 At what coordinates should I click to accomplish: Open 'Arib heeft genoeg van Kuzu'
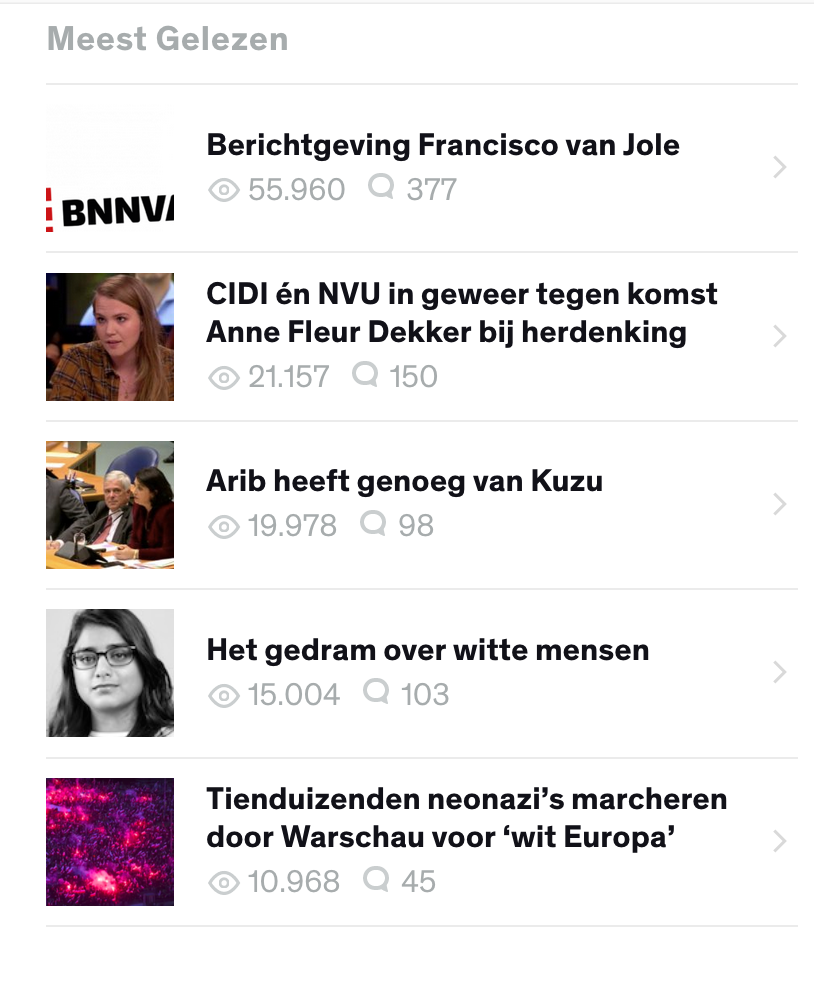(x=404, y=482)
